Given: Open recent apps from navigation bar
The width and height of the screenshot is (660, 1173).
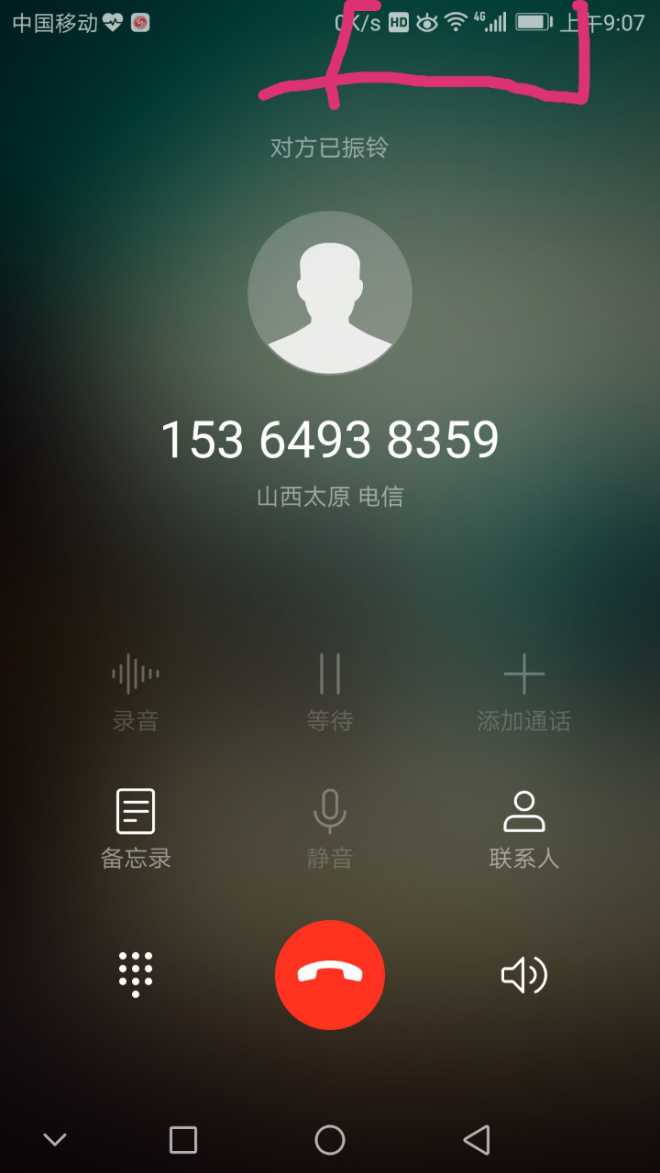Looking at the screenshot, I should tap(183, 1139).
